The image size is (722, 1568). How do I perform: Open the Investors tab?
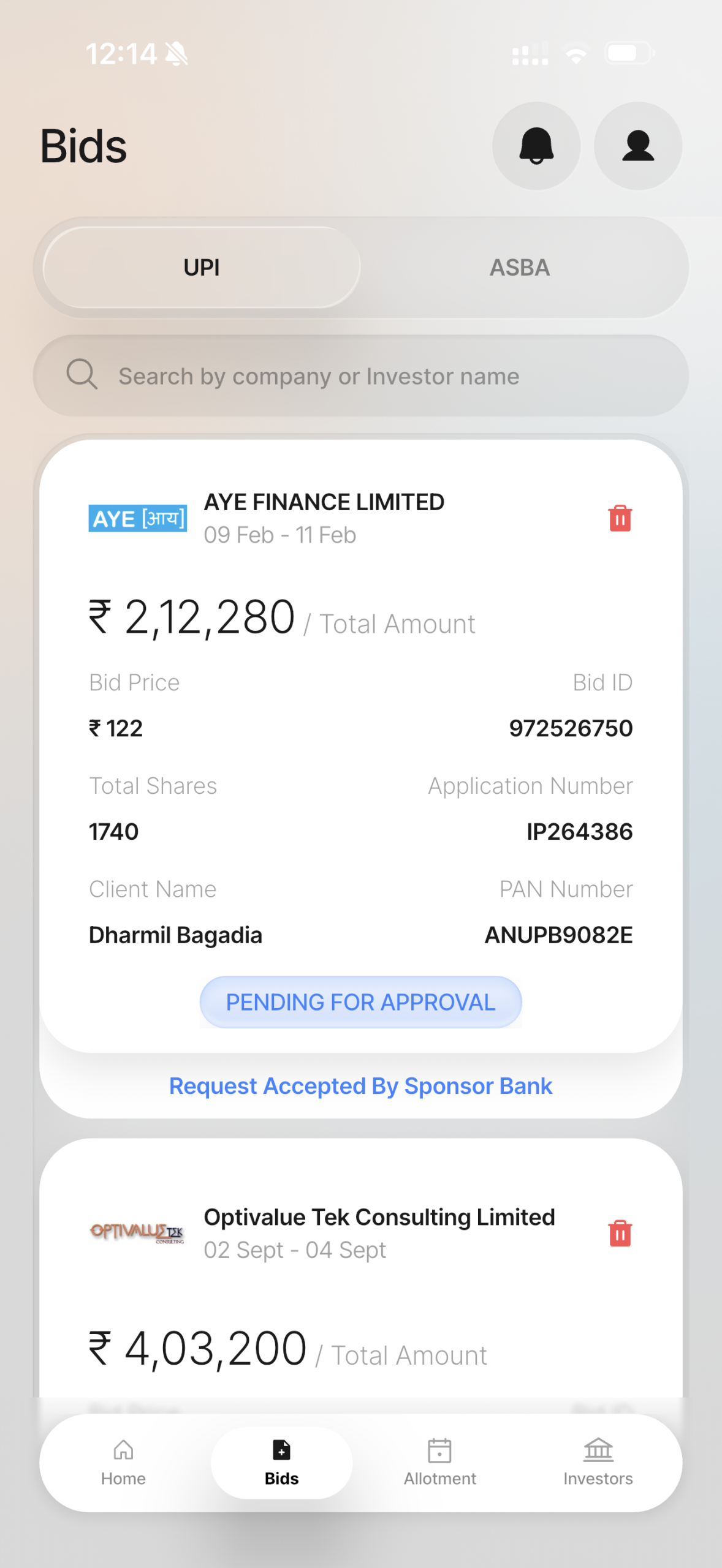pos(598,1463)
